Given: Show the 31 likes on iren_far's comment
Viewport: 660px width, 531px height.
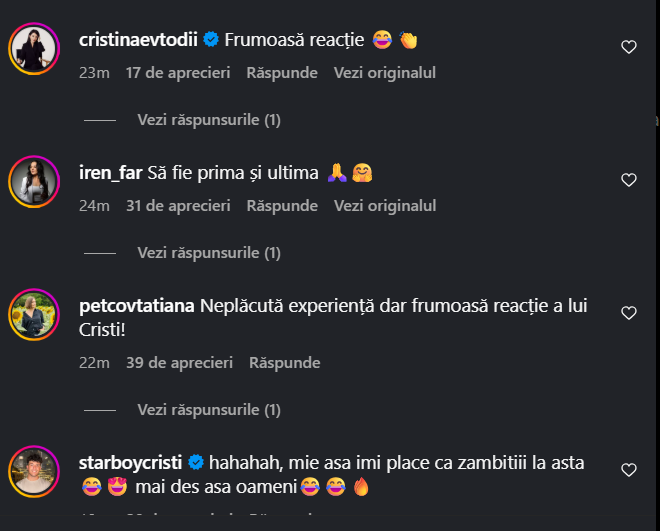Looking at the screenshot, I should [178, 206].
